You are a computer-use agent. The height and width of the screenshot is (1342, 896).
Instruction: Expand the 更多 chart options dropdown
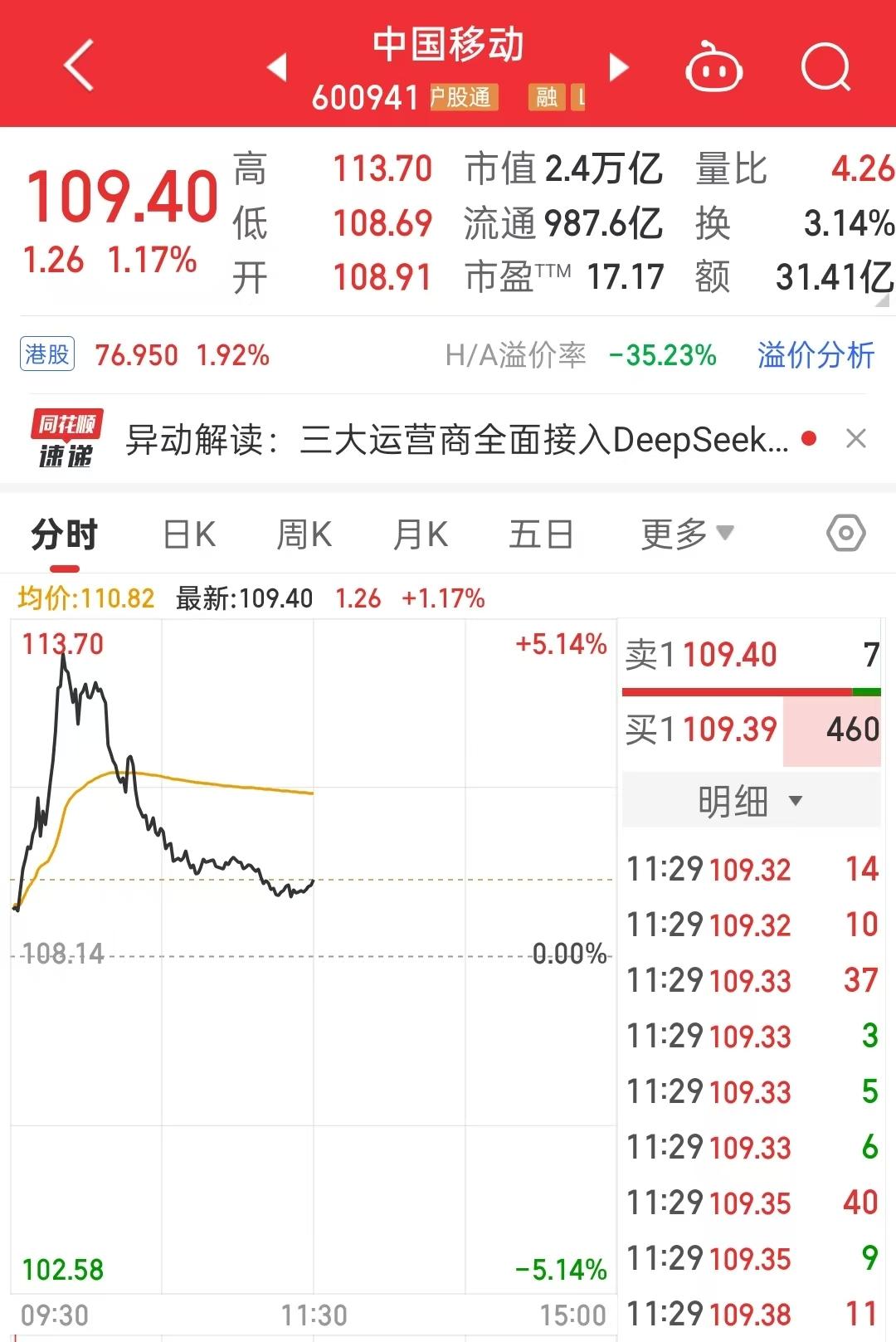(687, 534)
